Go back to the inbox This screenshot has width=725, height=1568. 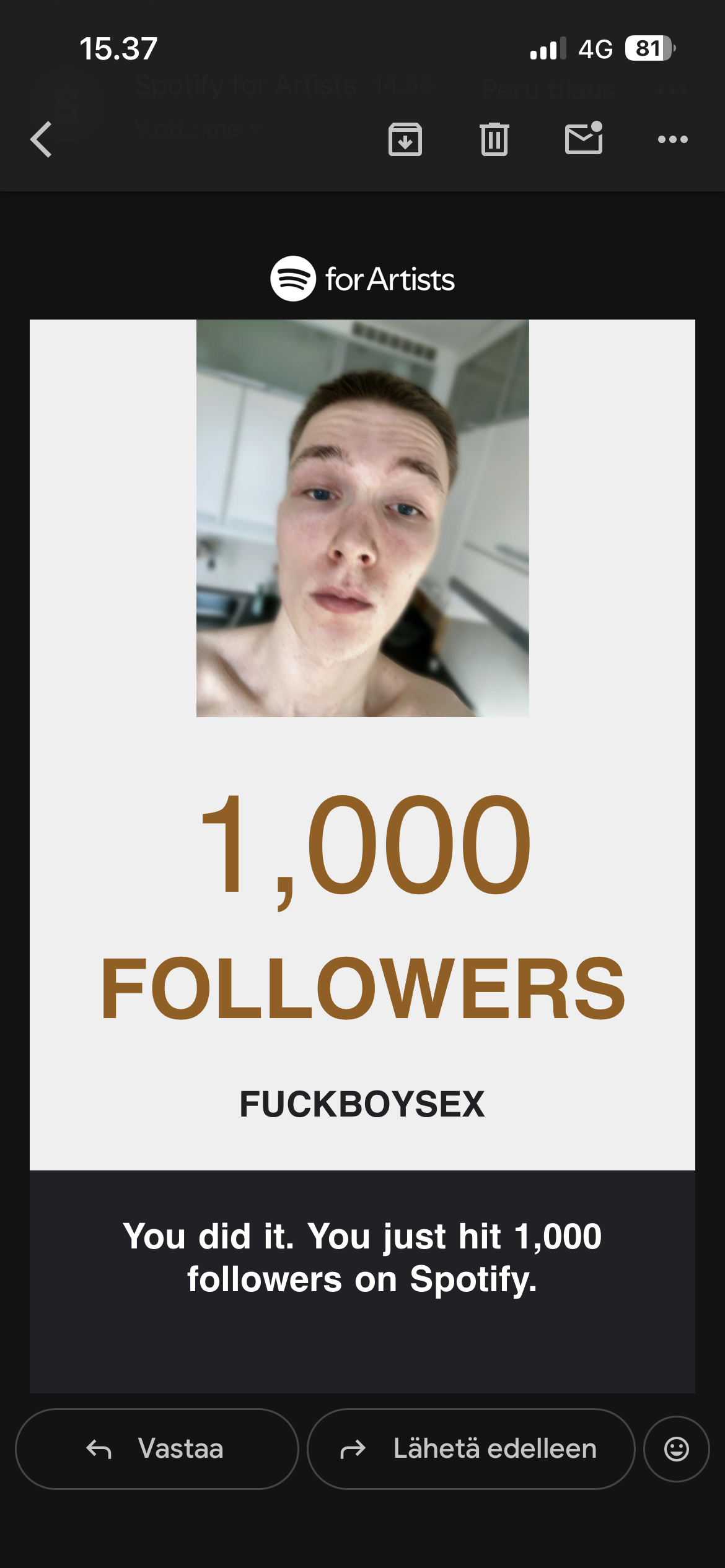tap(42, 139)
